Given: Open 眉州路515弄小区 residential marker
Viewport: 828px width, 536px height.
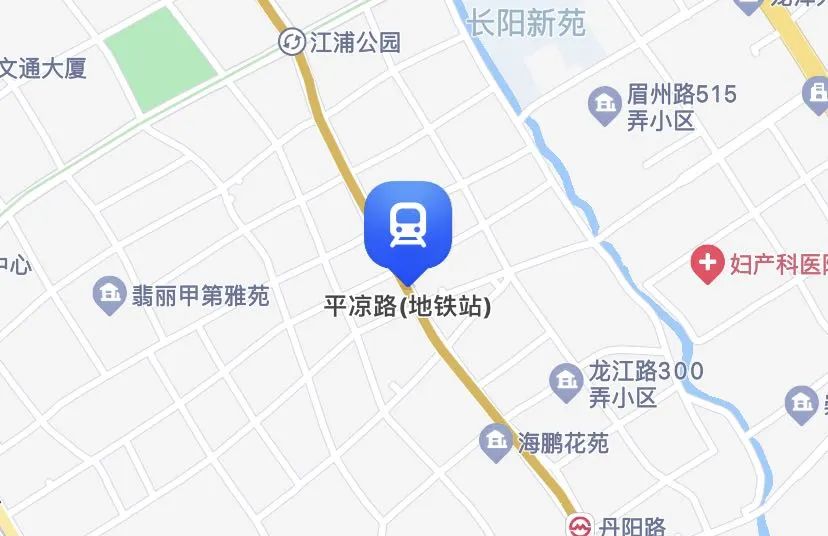Looking at the screenshot, I should tap(603, 106).
